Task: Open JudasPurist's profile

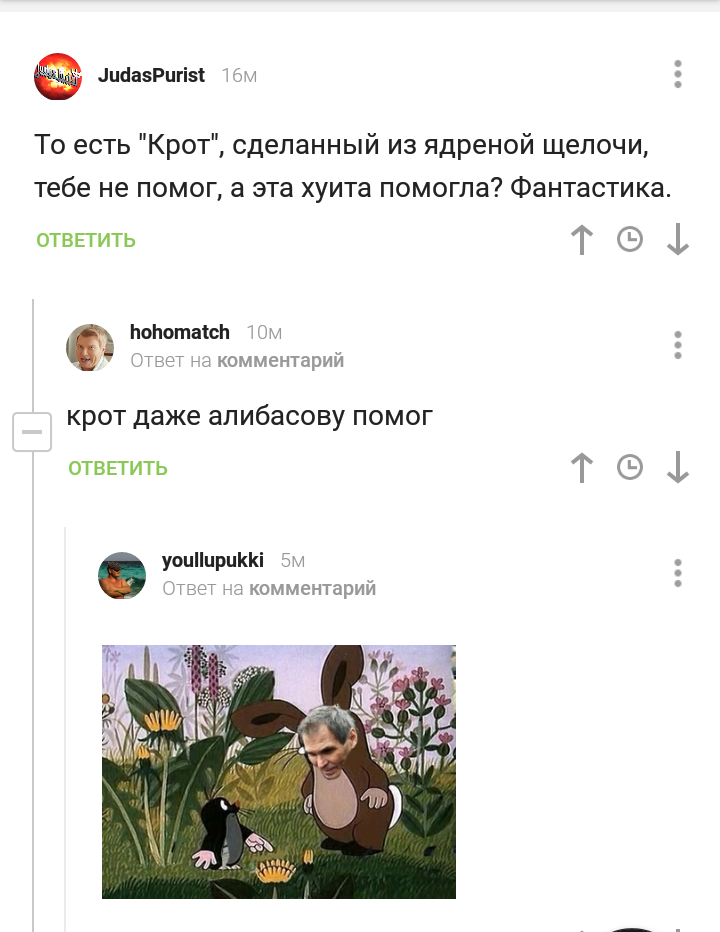Action: tap(151, 75)
